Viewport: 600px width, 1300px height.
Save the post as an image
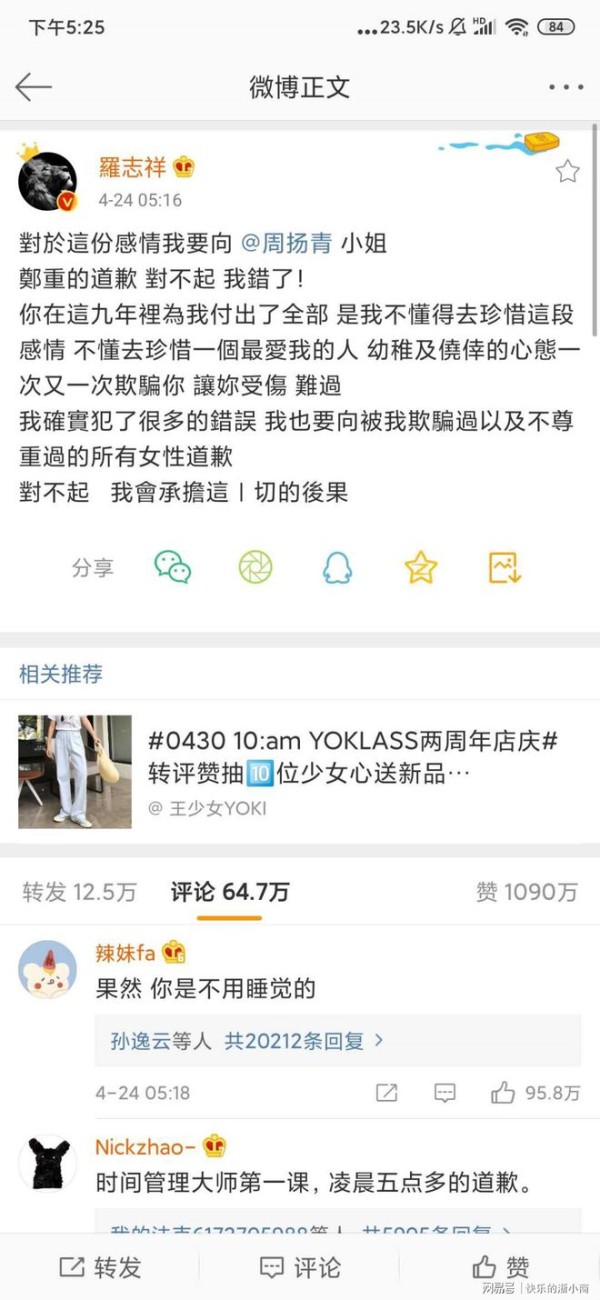coord(505,567)
